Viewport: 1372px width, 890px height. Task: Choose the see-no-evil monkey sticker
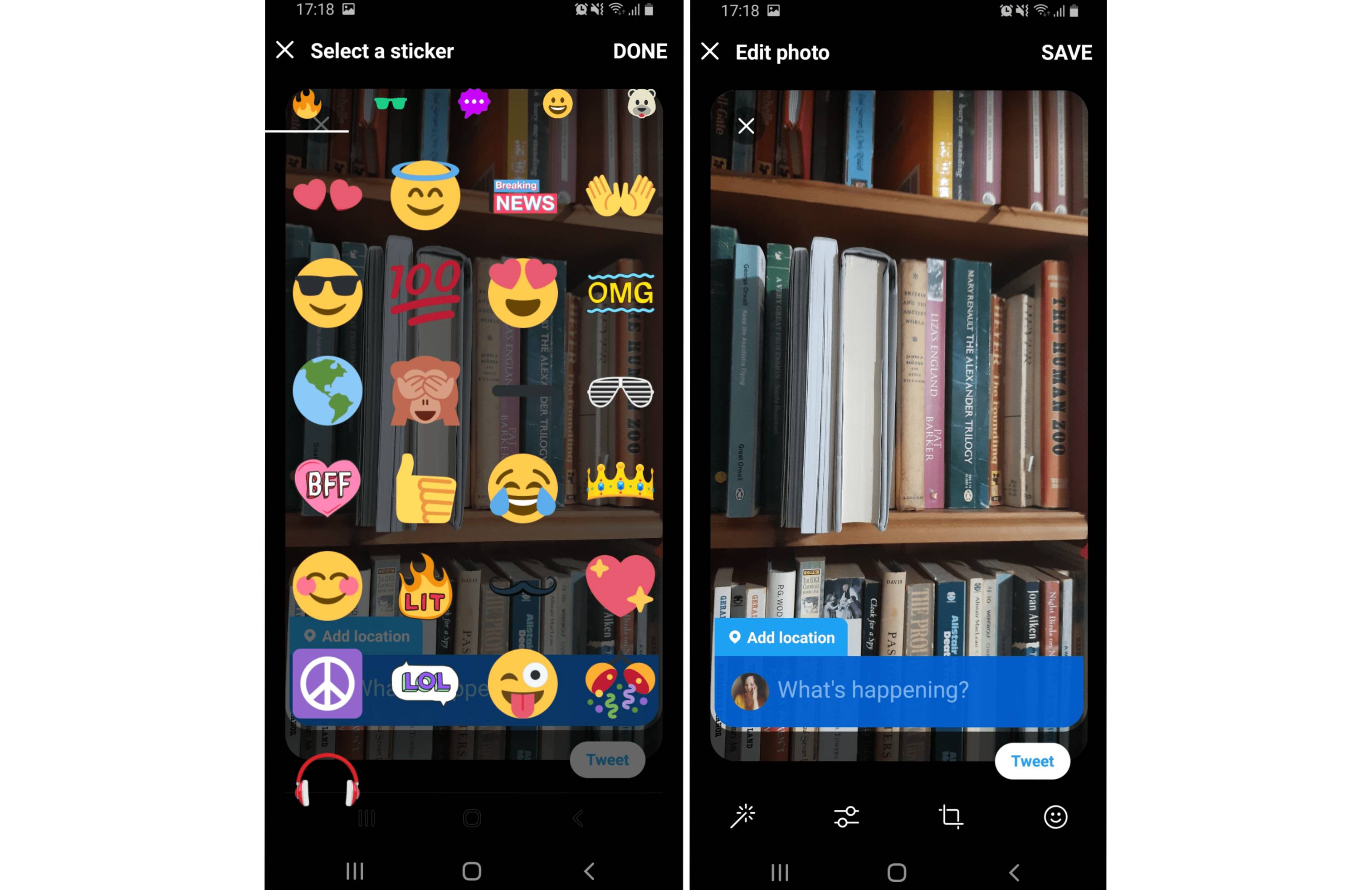pyautogui.click(x=425, y=391)
